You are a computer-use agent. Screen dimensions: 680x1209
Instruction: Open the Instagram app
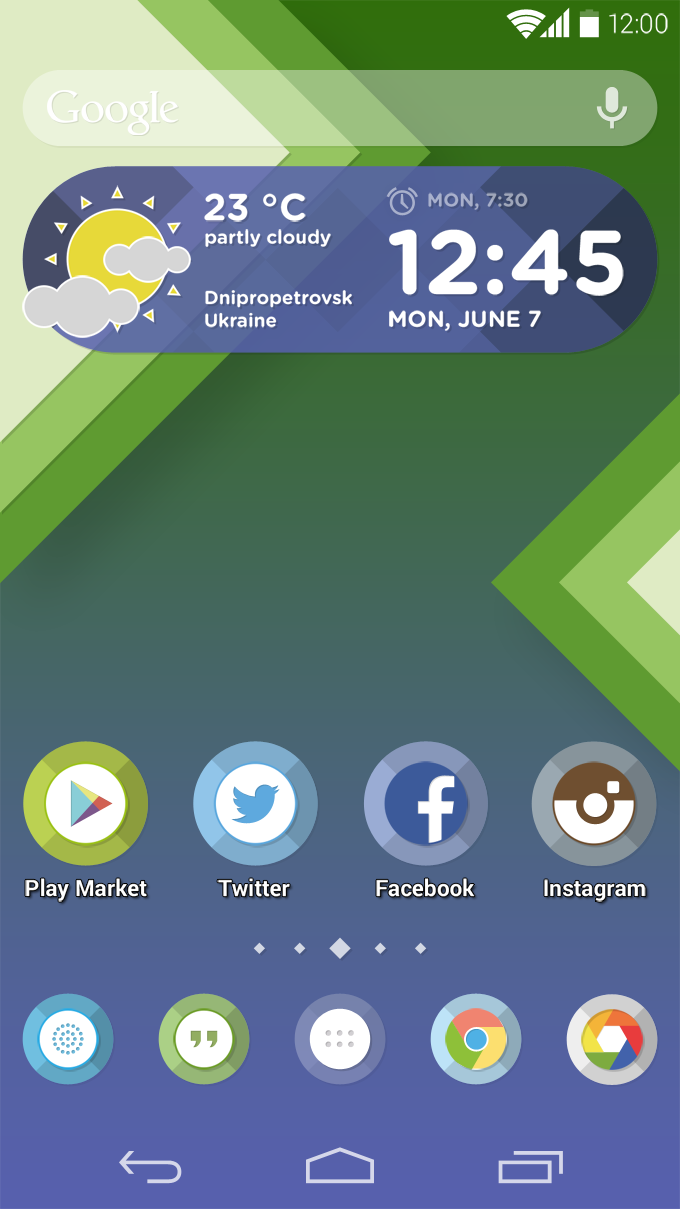(594, 804)
